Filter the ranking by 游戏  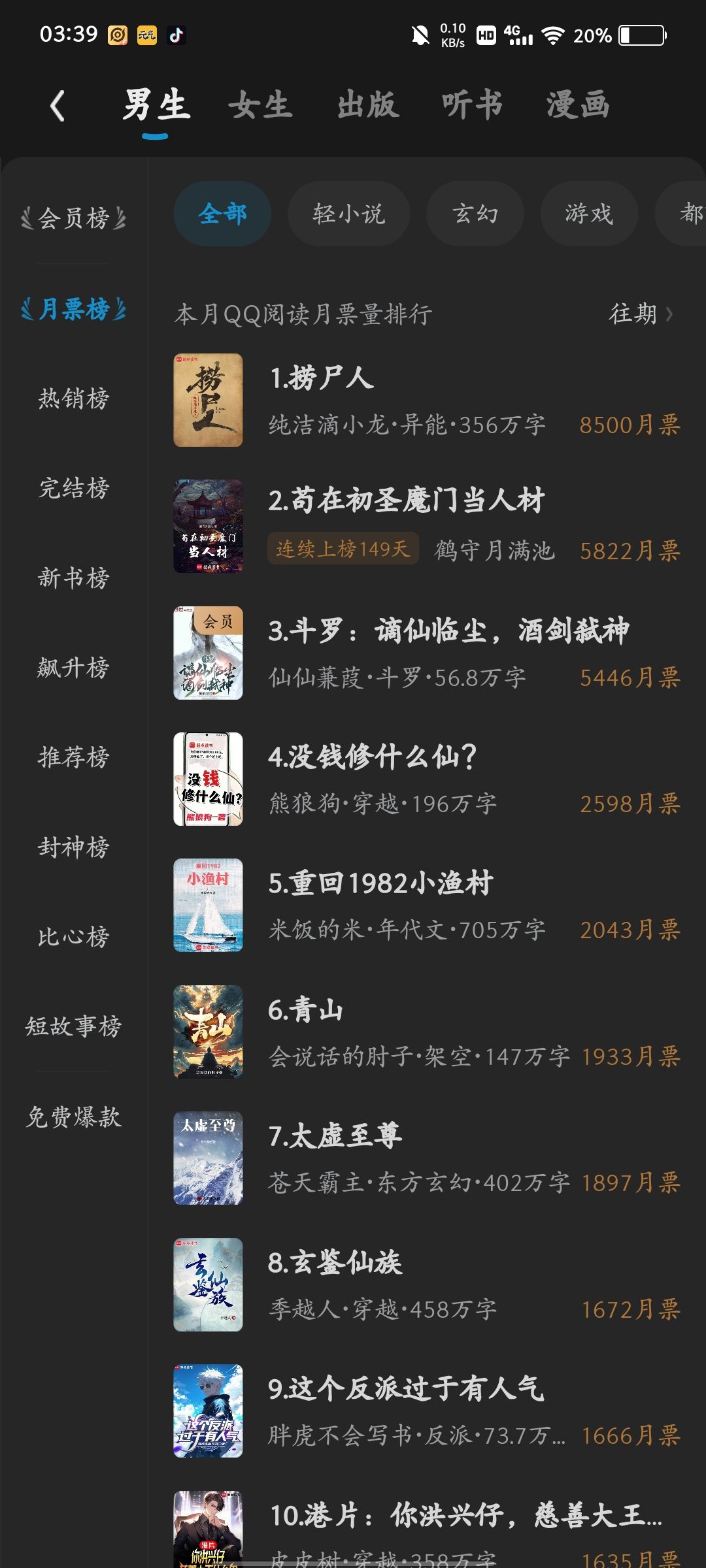tap(589, 214)
